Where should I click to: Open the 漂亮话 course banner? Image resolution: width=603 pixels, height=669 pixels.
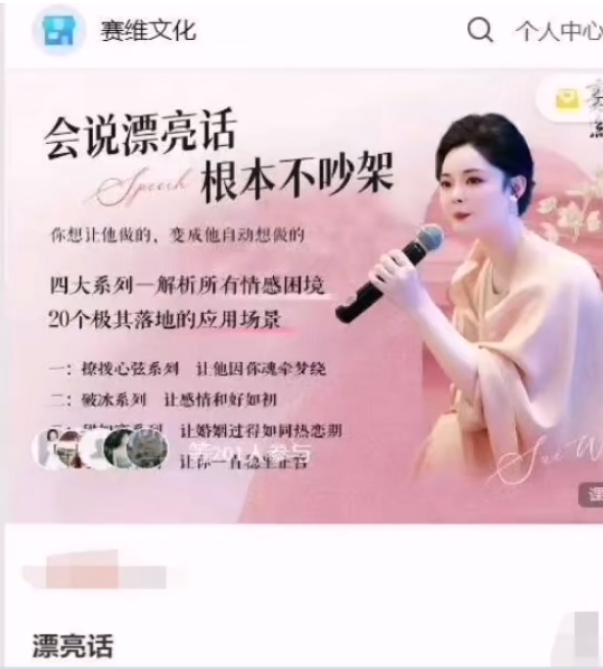pyautogui.click(x=300, y=300)
